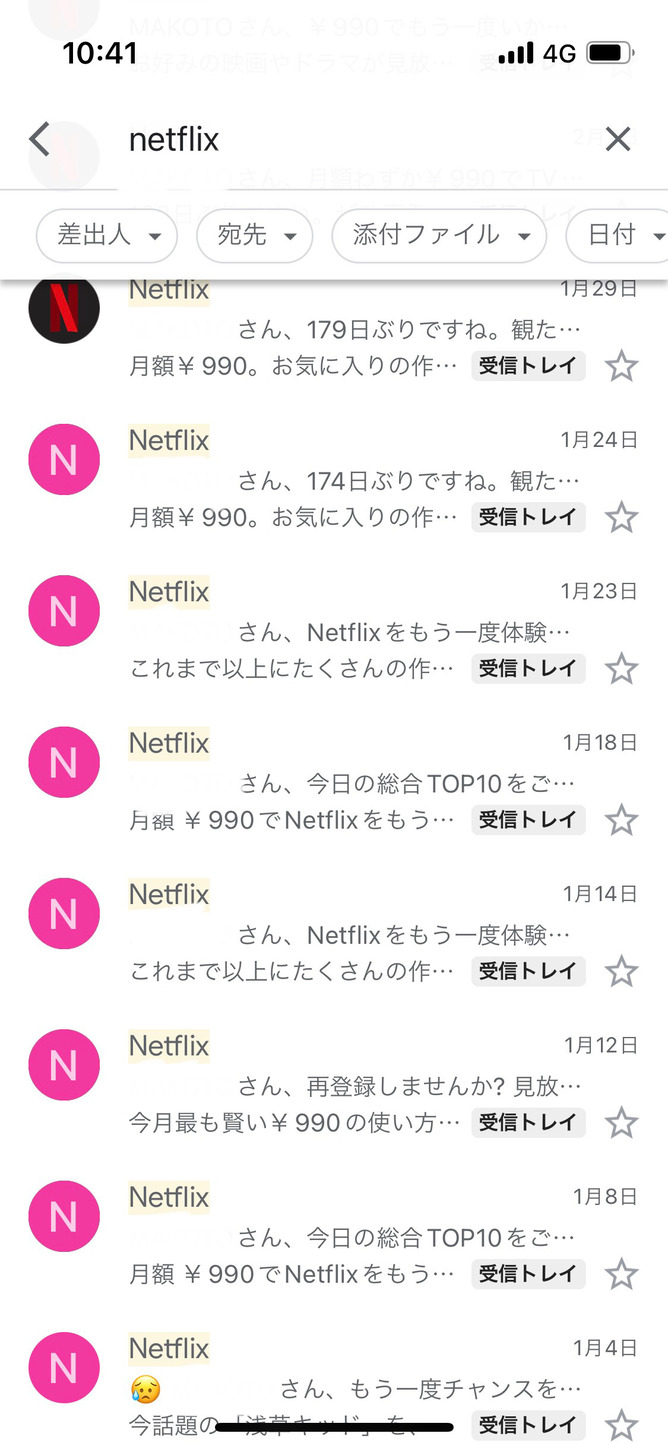Open the 宛先 filter dropdown
668x1446 pixels.
point(254,236)
